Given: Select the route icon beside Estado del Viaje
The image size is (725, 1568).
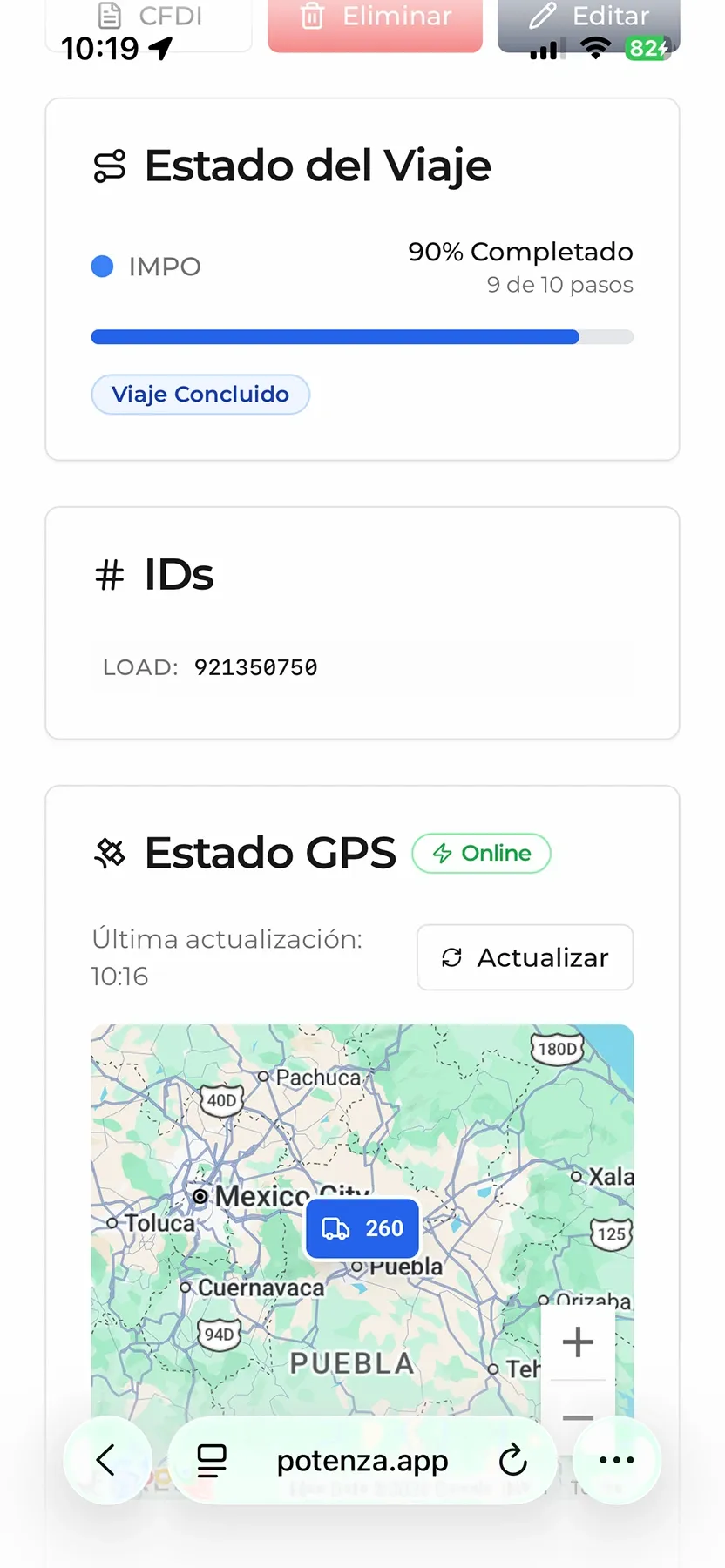Looking at the screenshot, I should pyautogui.click(x=111, y=165).
